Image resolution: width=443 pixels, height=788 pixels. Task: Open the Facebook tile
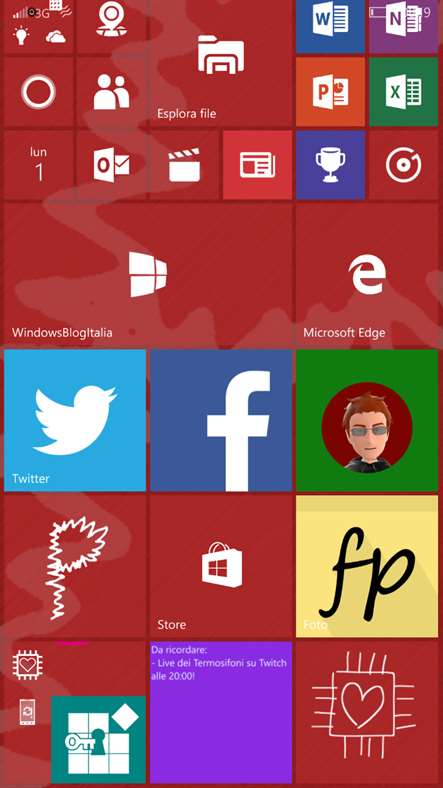(221, 420)
